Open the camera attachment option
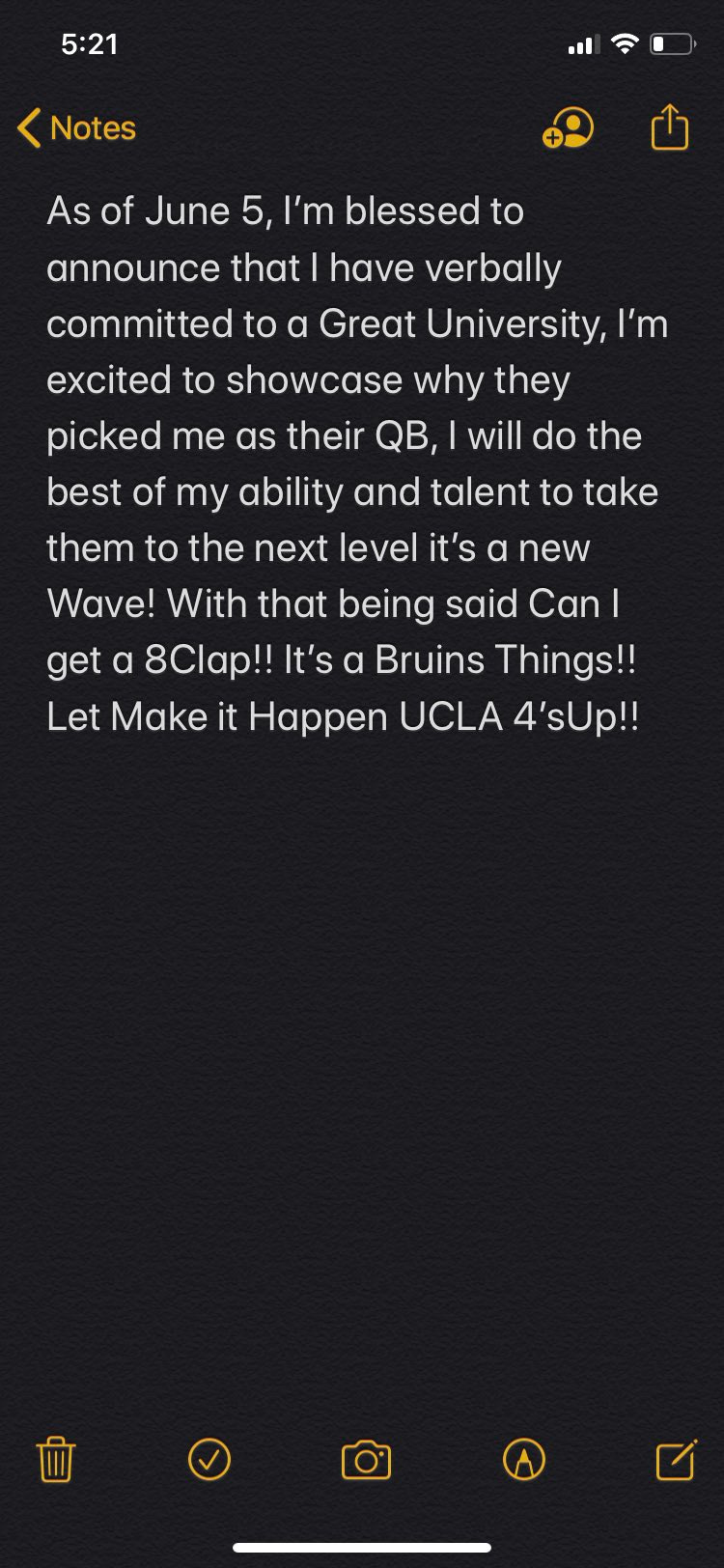 click(x=367, y=1459)
